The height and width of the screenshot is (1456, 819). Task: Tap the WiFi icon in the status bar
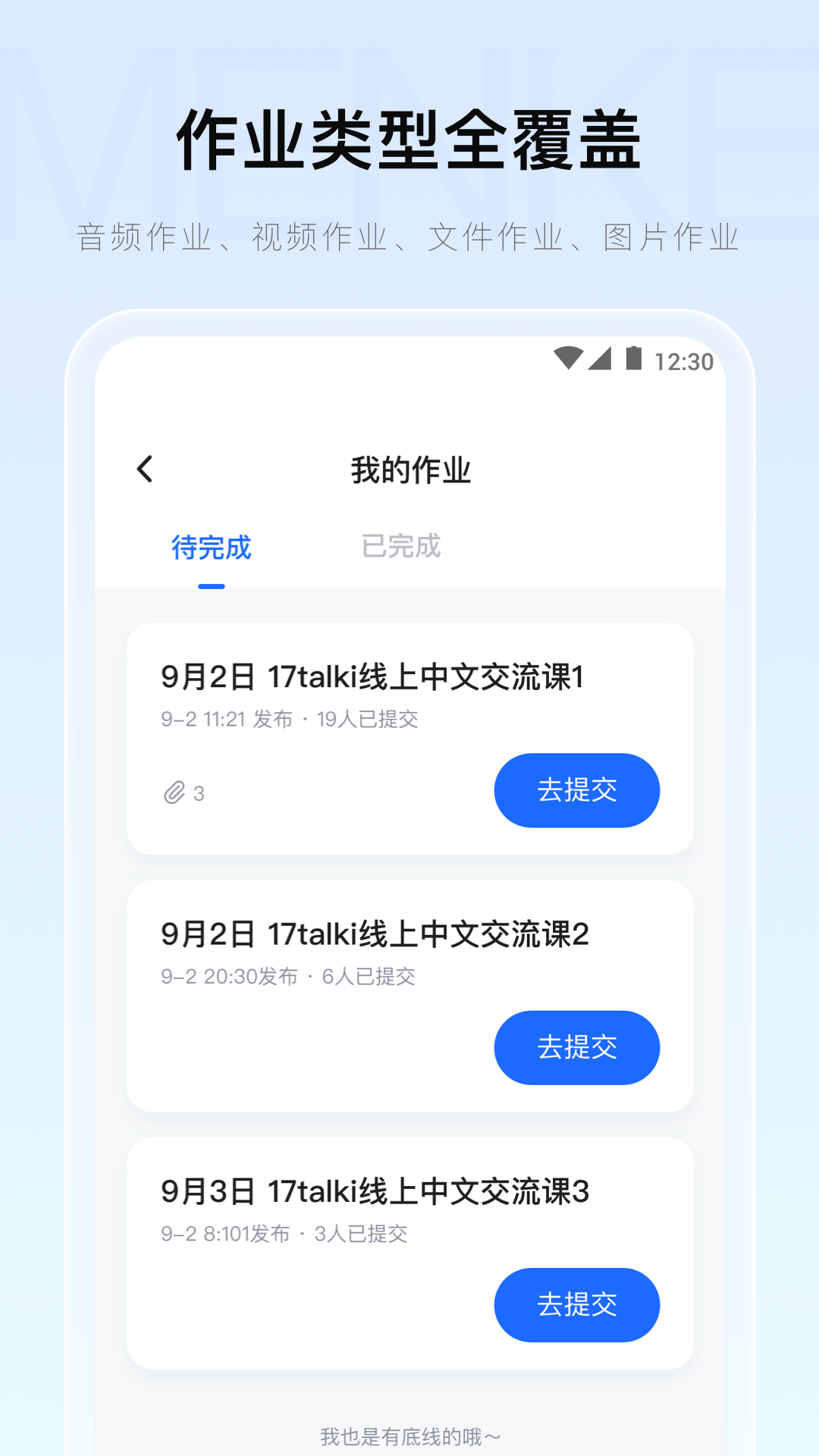click(567, 359)
